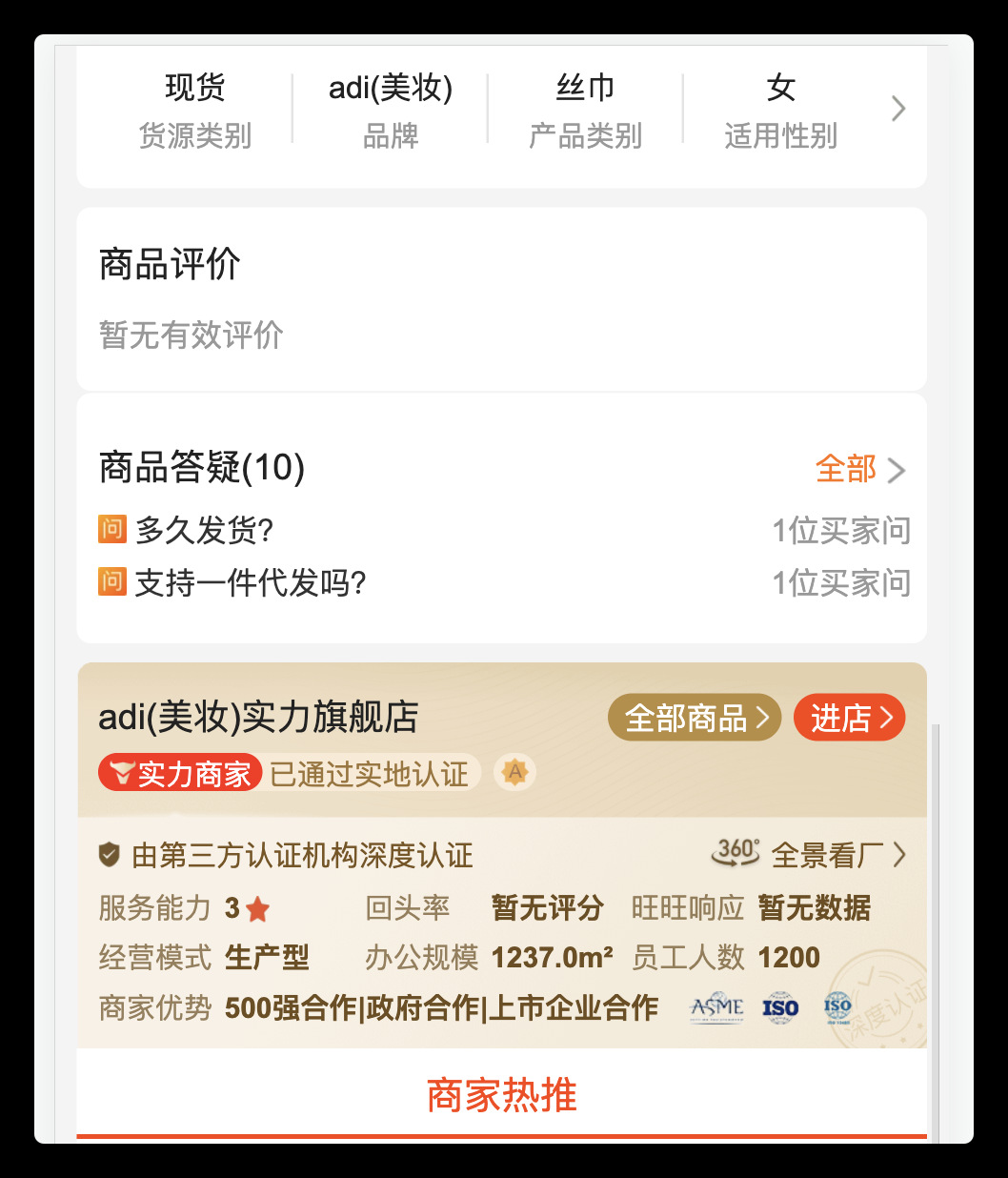Open adi(美妆)实力旗舰店 store page

pos(258,718)
